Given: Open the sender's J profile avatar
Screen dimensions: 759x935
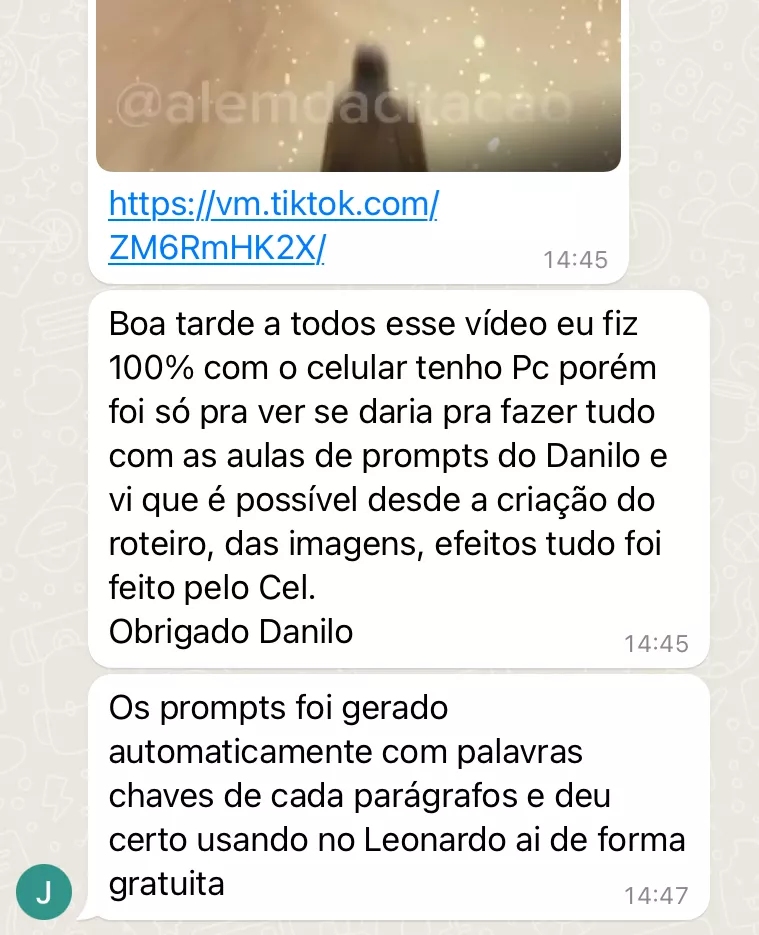Looking at the screenshot, I should click(44, 892).
